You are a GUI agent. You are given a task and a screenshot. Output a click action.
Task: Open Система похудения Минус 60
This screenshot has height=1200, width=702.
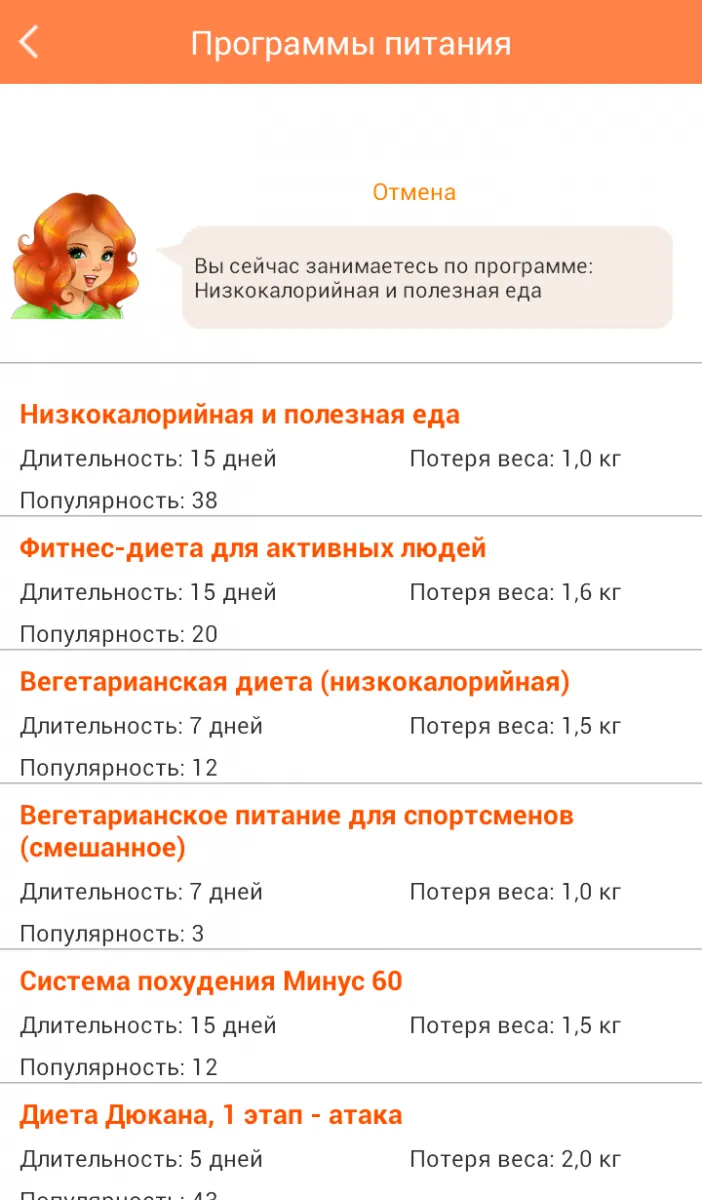[x=351, y=1016]
